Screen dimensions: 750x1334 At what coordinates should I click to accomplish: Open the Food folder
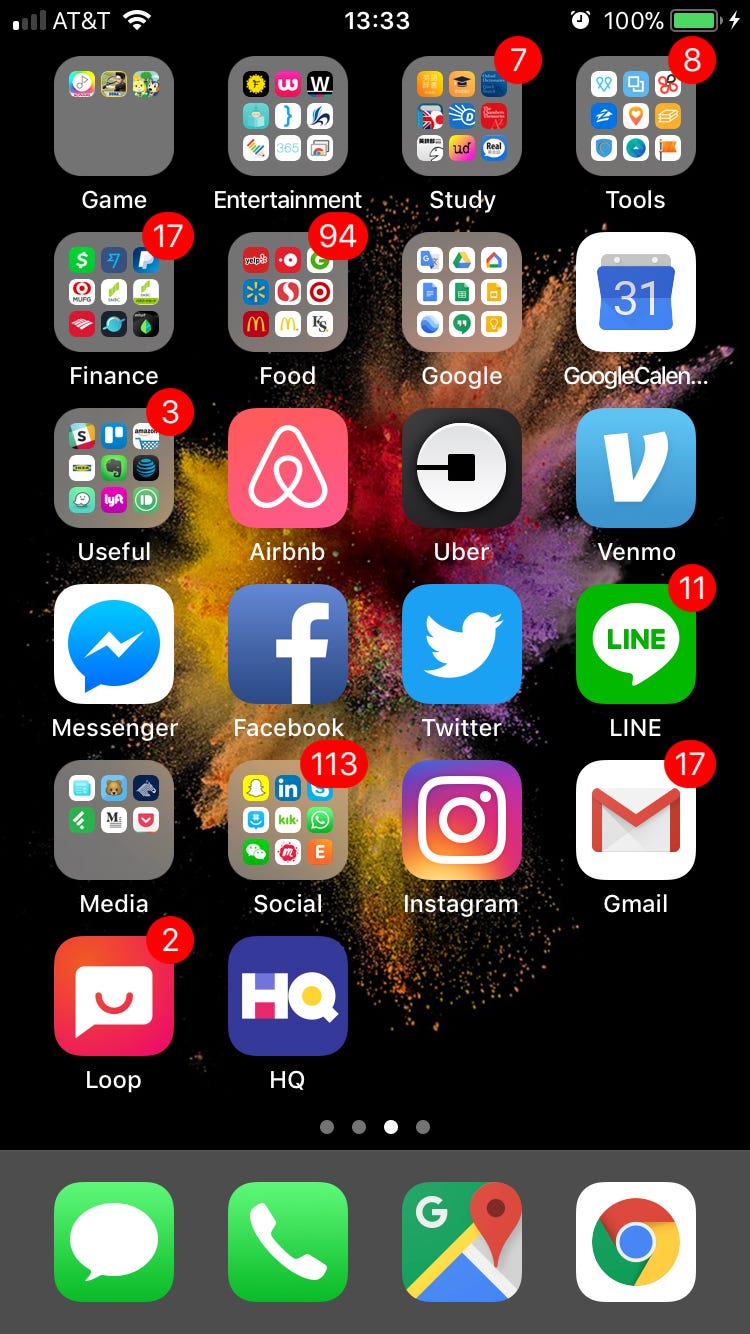click(x=288, y=292)
